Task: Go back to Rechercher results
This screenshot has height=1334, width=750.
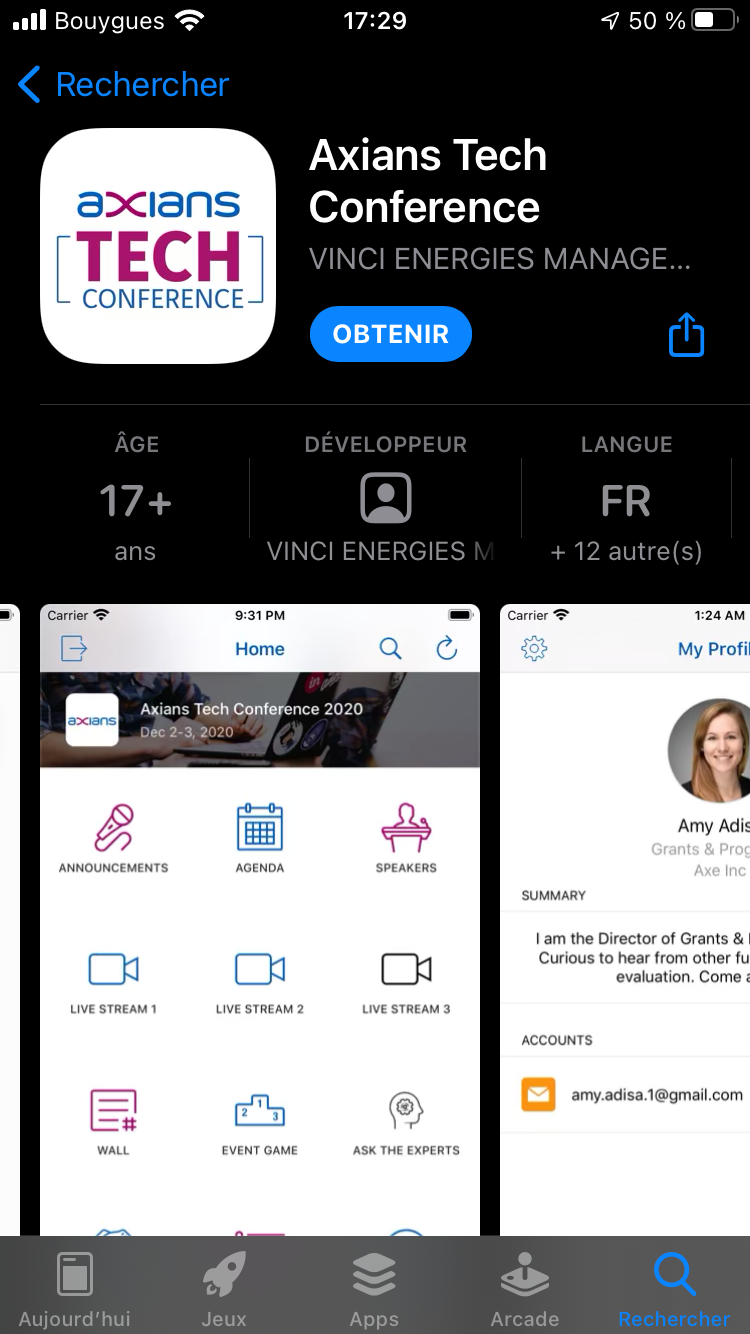Action: pyautogui.click(x=123, y=85)
